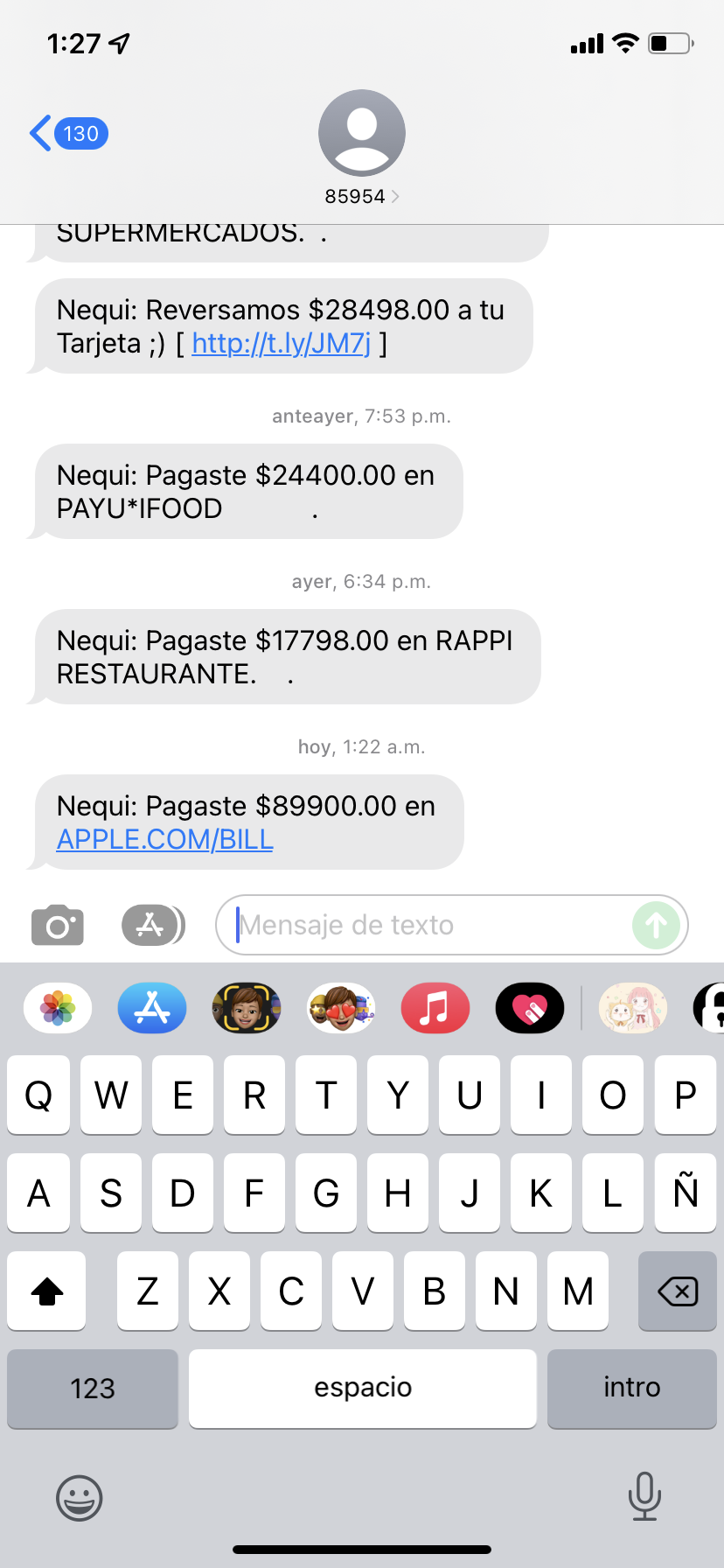Open the App Store iMessage app
The image size is (724, 1568).
tap(152, 1008)
